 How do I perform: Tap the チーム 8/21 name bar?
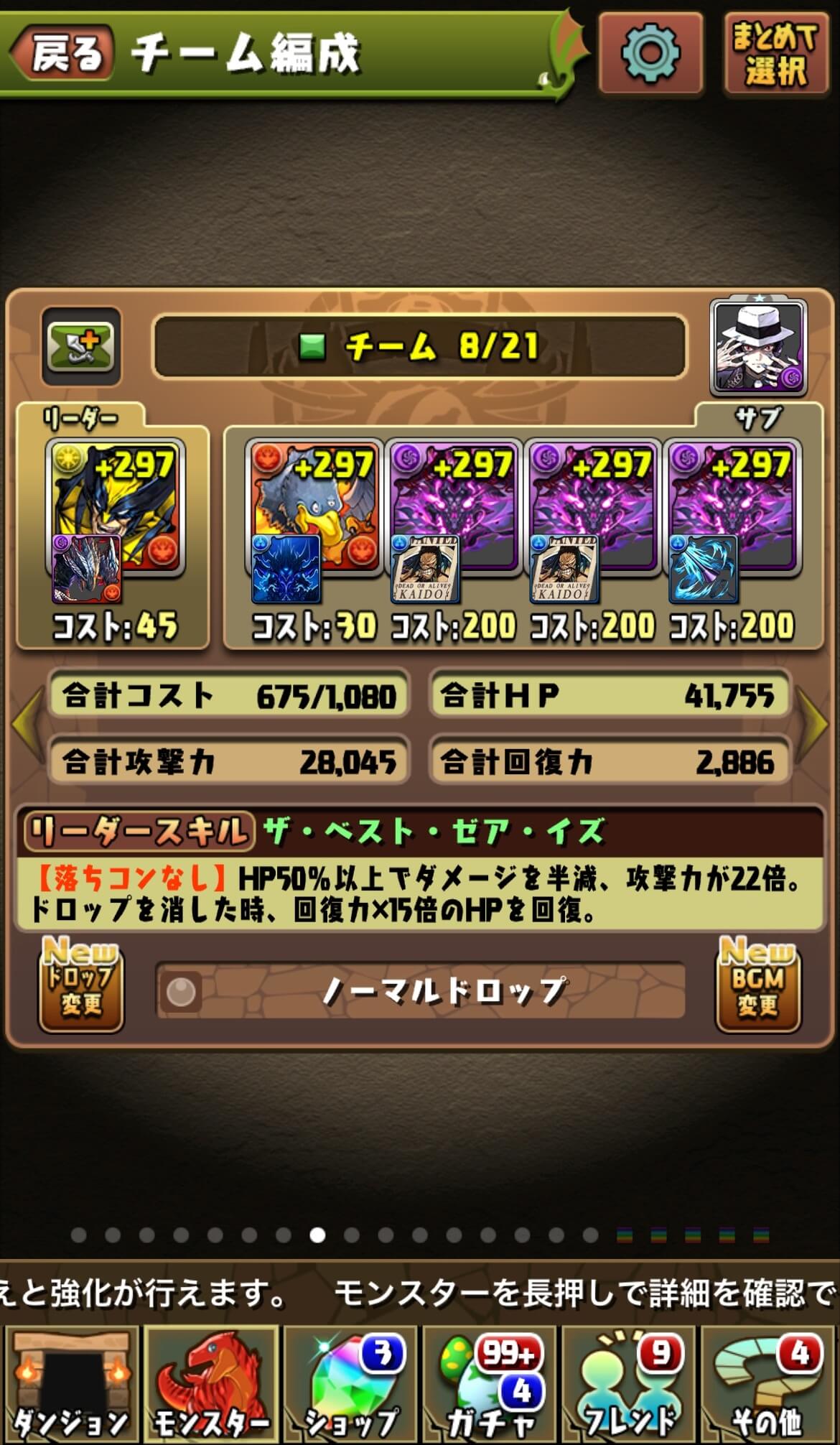click(420, 347)
